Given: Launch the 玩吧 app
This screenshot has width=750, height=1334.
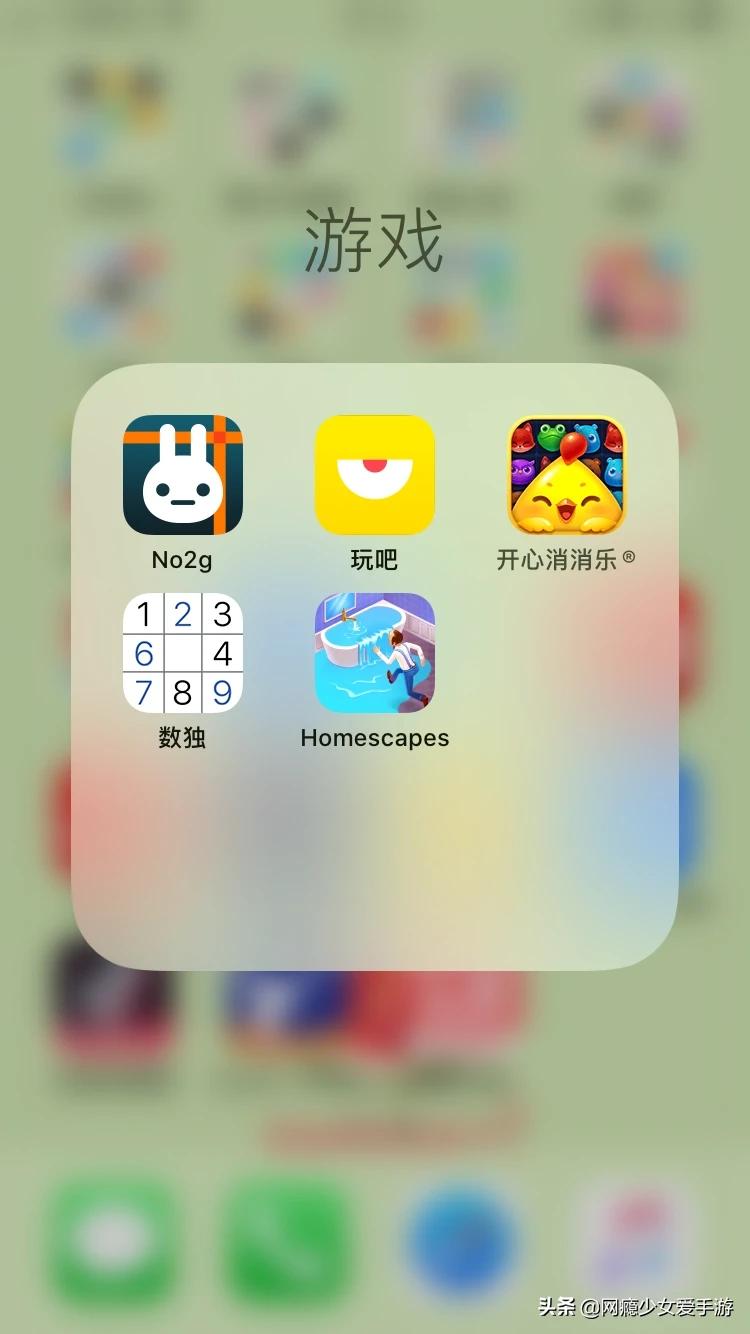Looking at the screenshot, I should [x=375, y=475].
